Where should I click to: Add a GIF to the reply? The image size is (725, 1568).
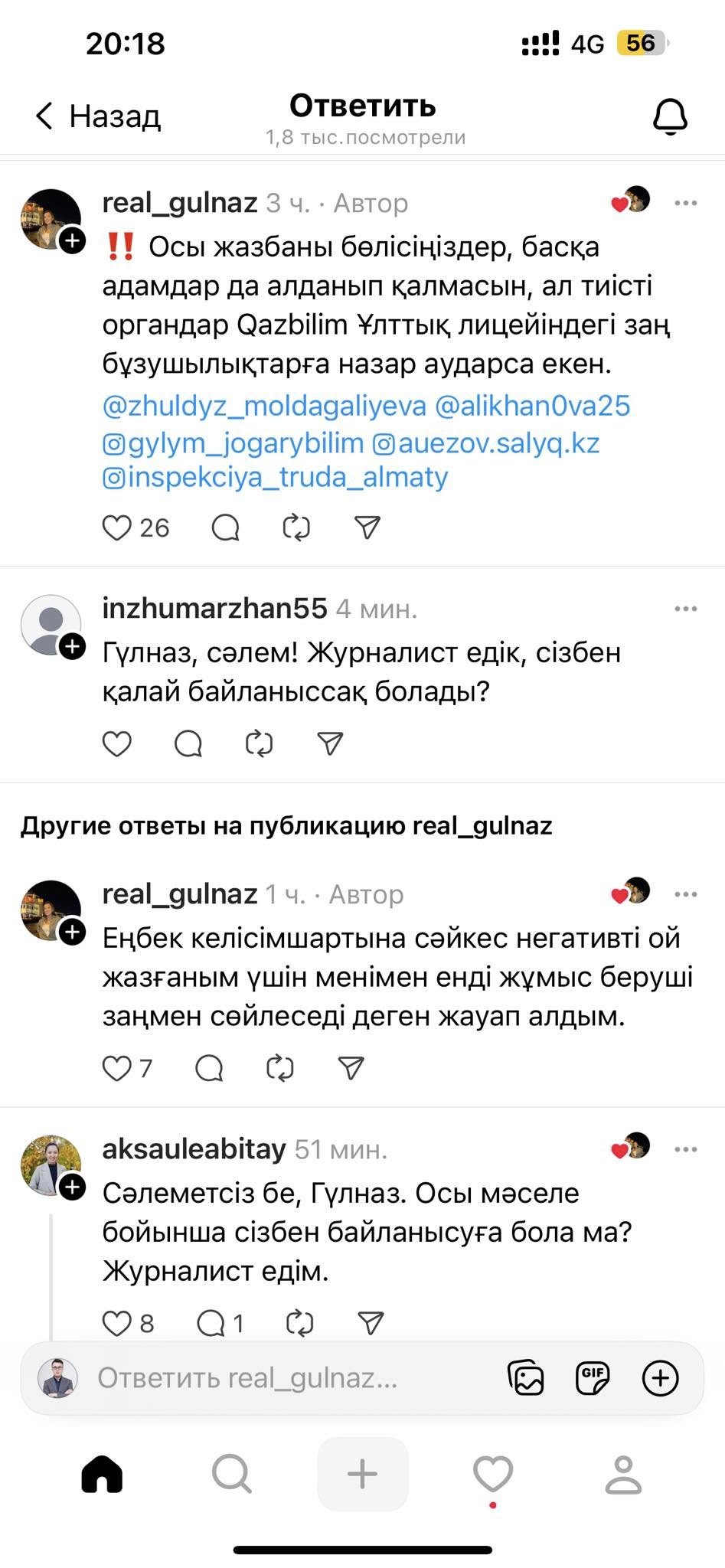[x=593, y=1378]
